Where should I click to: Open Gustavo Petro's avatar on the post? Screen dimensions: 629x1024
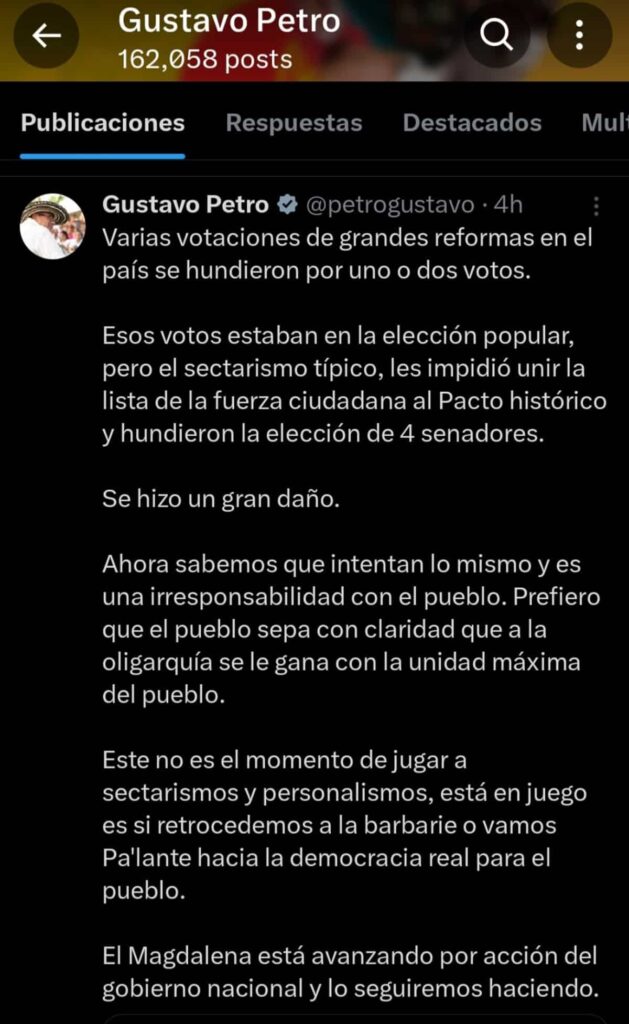(x=53, y=226)
